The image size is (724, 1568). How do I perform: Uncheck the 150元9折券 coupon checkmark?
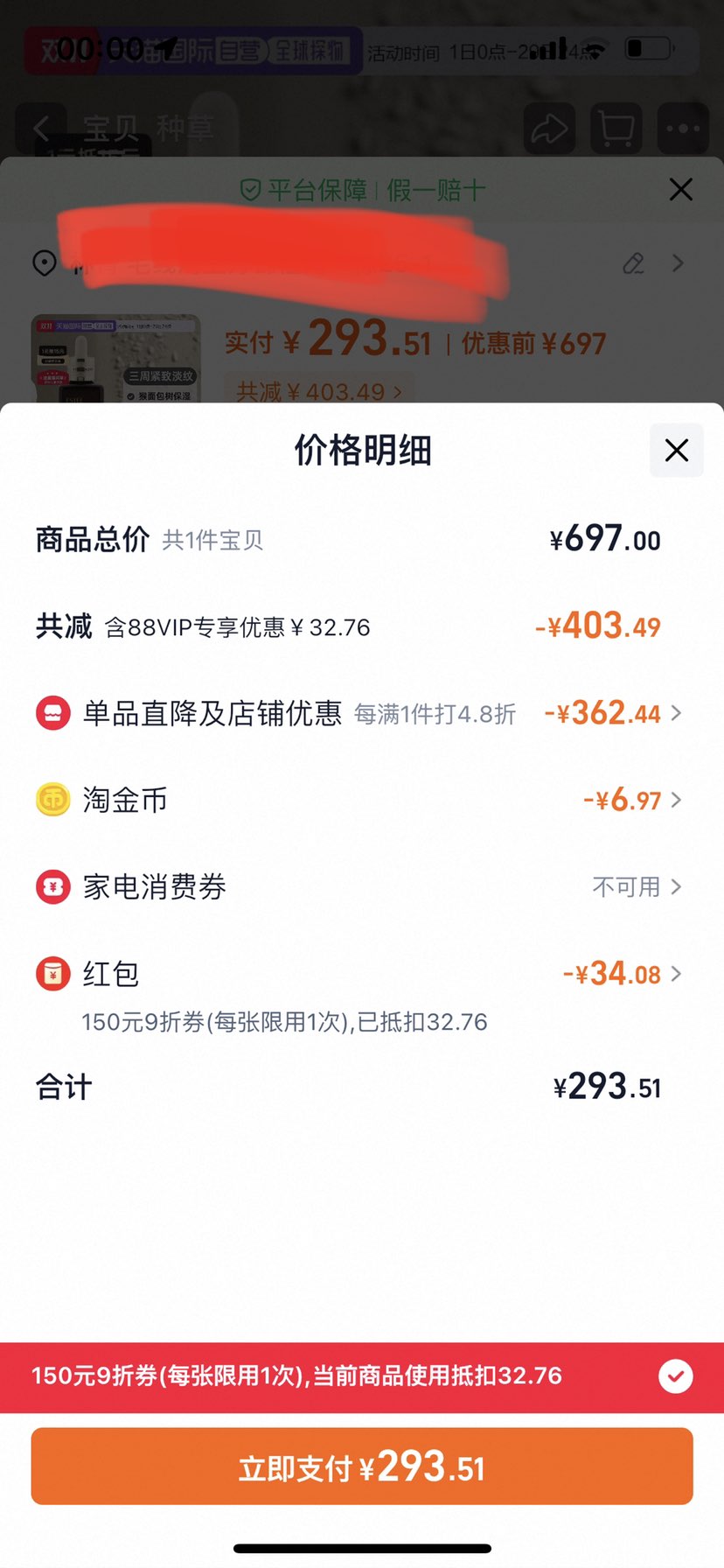pyautogui.click(x=675, y=1376)
